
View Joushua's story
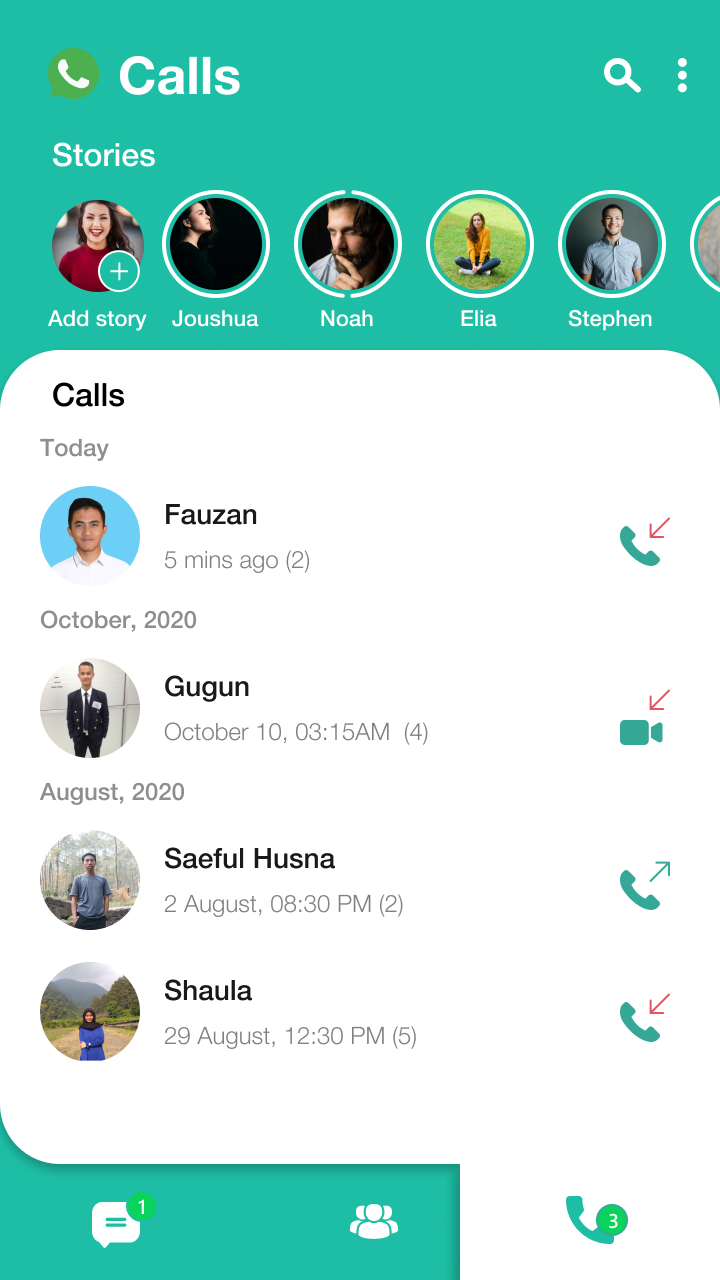pyautogui.click(x=216, y=245)
